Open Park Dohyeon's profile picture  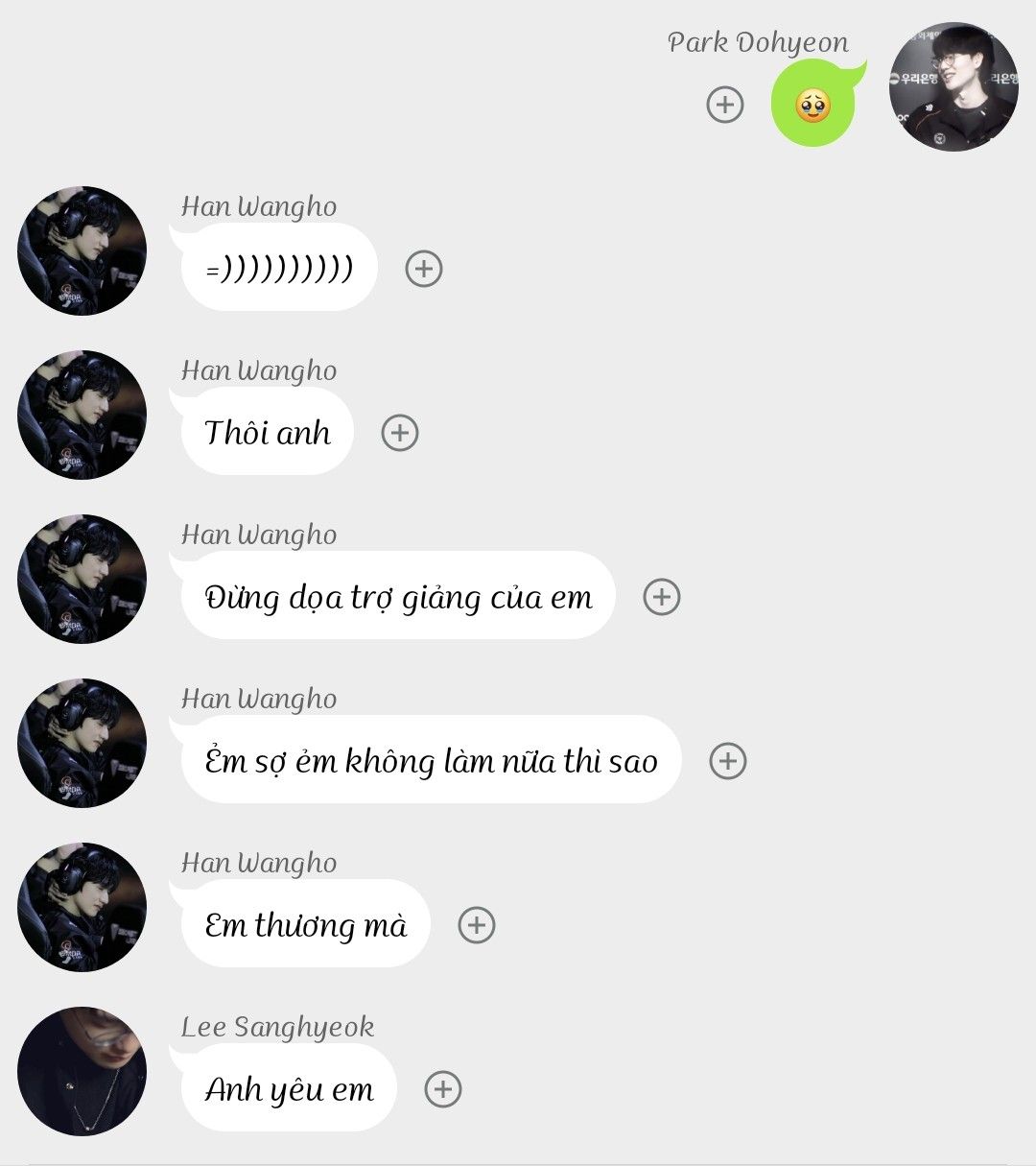pyautogui.click(x=954, y=86)
